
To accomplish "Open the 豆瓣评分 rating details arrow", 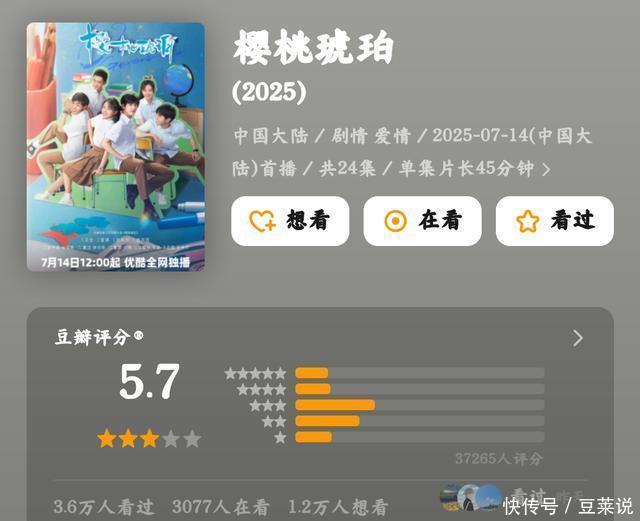I will (578, 338).
